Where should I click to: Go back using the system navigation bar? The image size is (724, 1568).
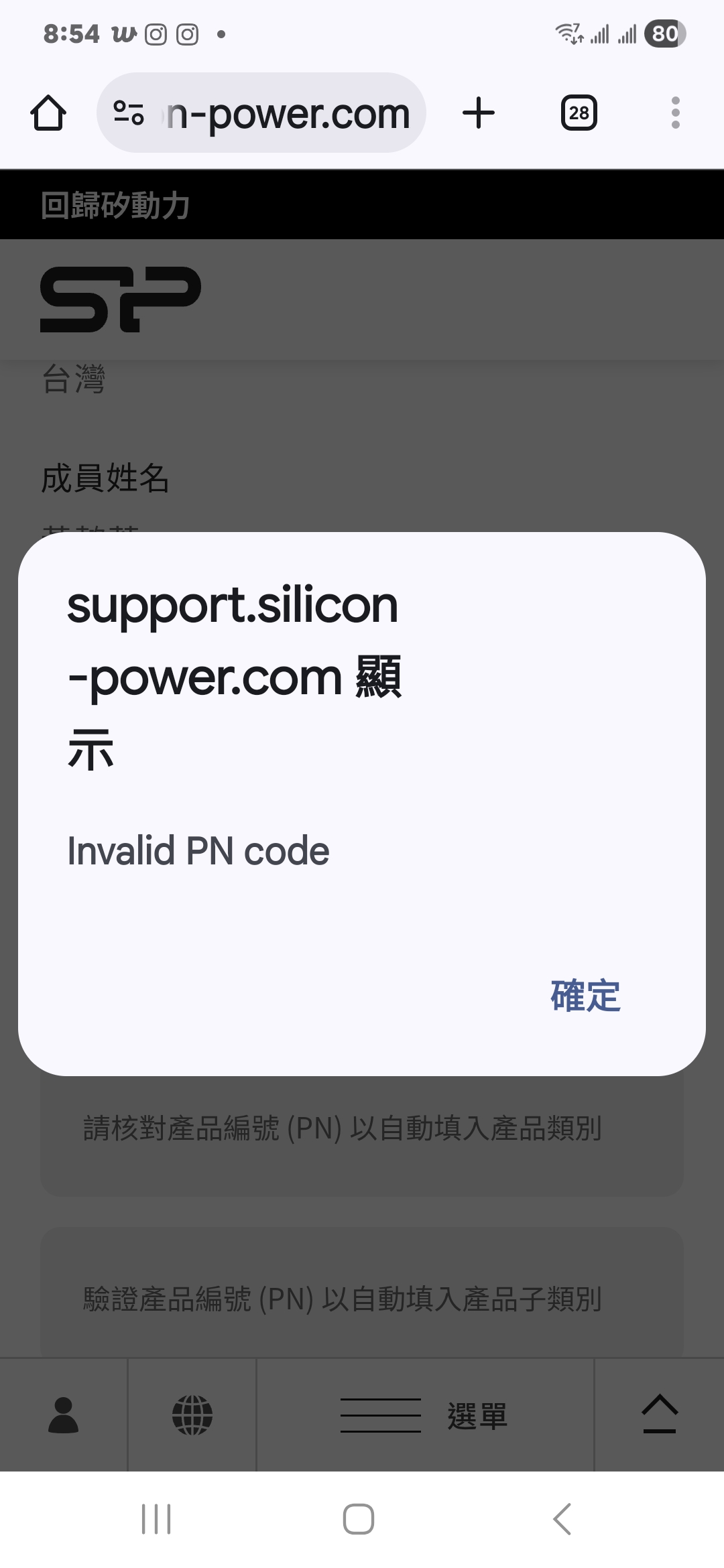pos(562,1518)
